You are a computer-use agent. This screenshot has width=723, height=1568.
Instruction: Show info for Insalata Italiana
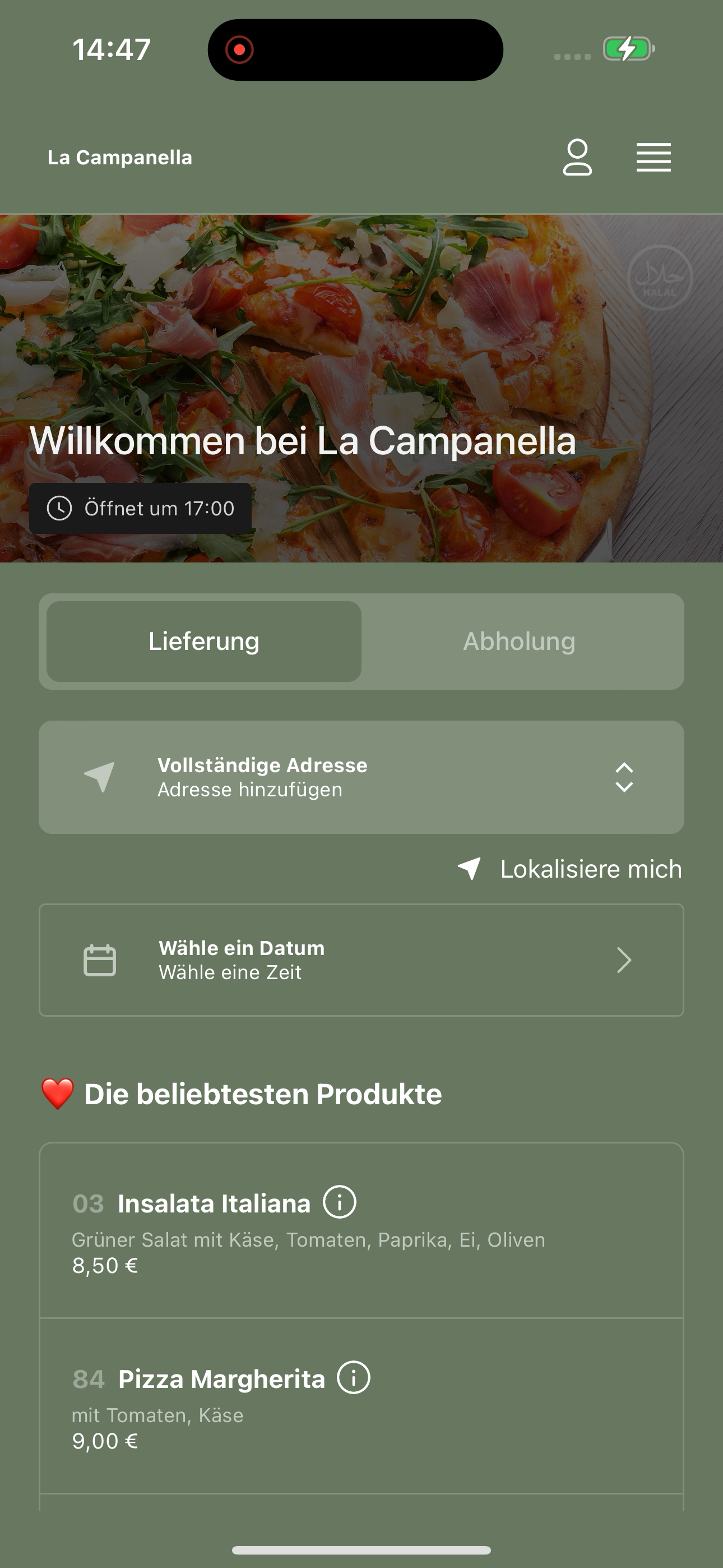click(340, 1202)
